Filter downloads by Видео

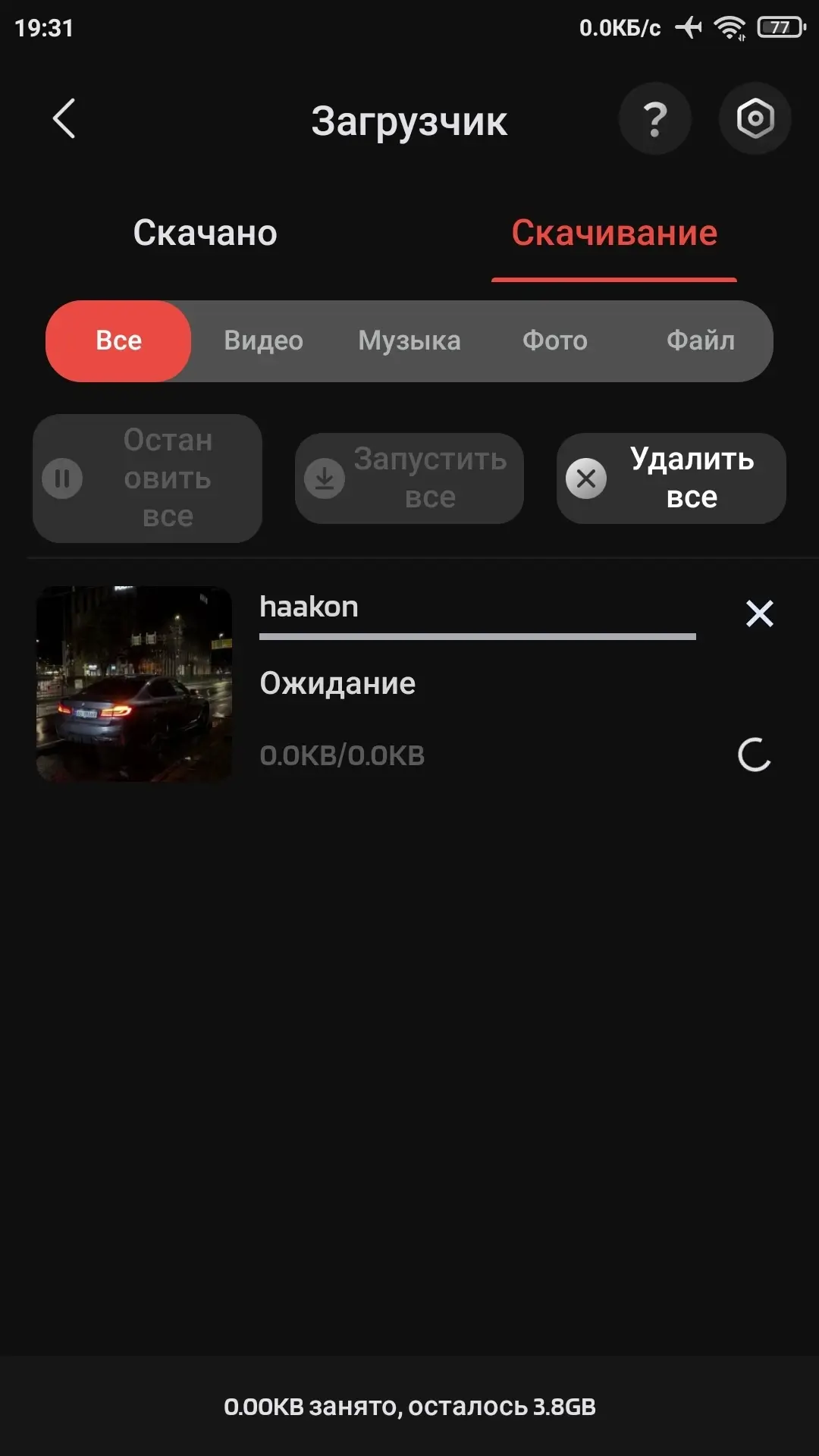(263, 340)
